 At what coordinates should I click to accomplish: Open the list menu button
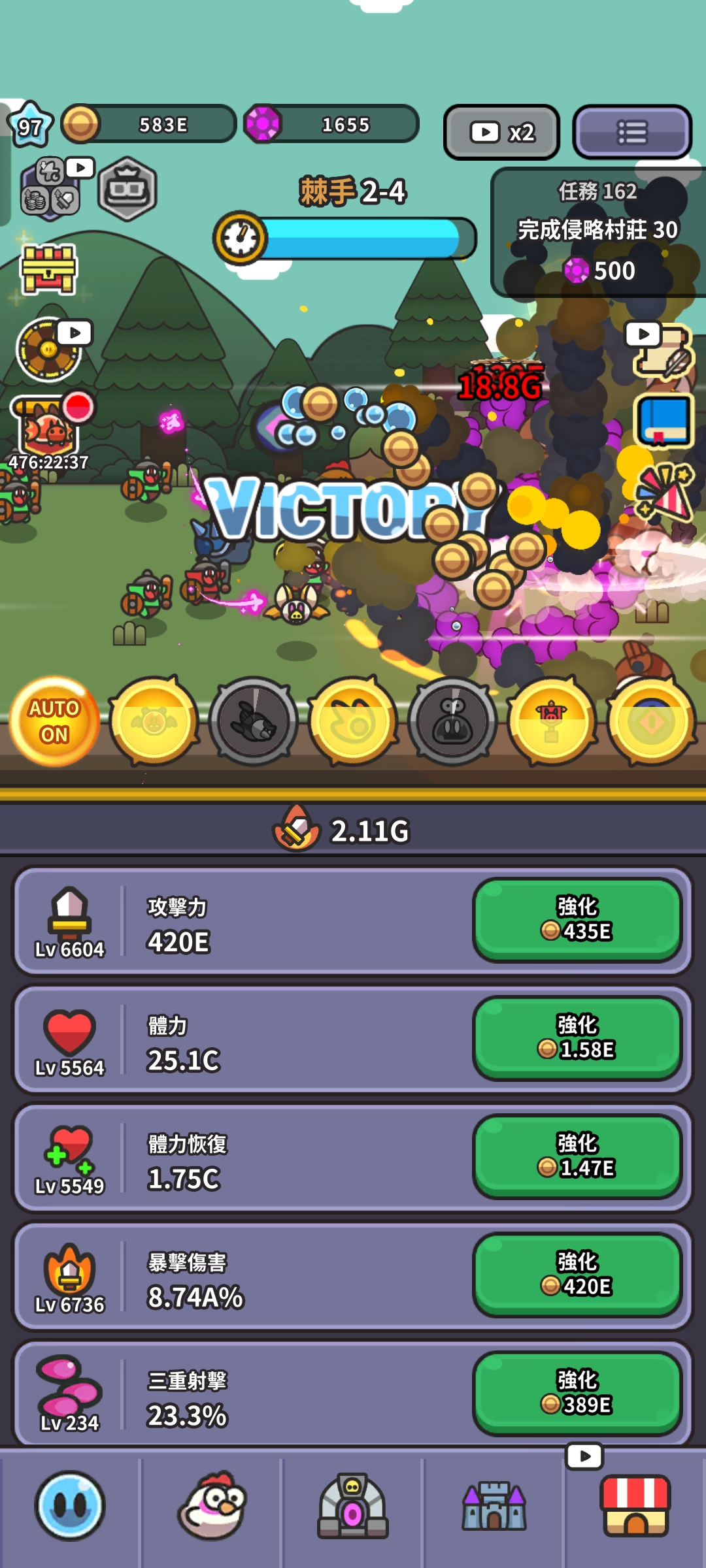pos(631,133)
